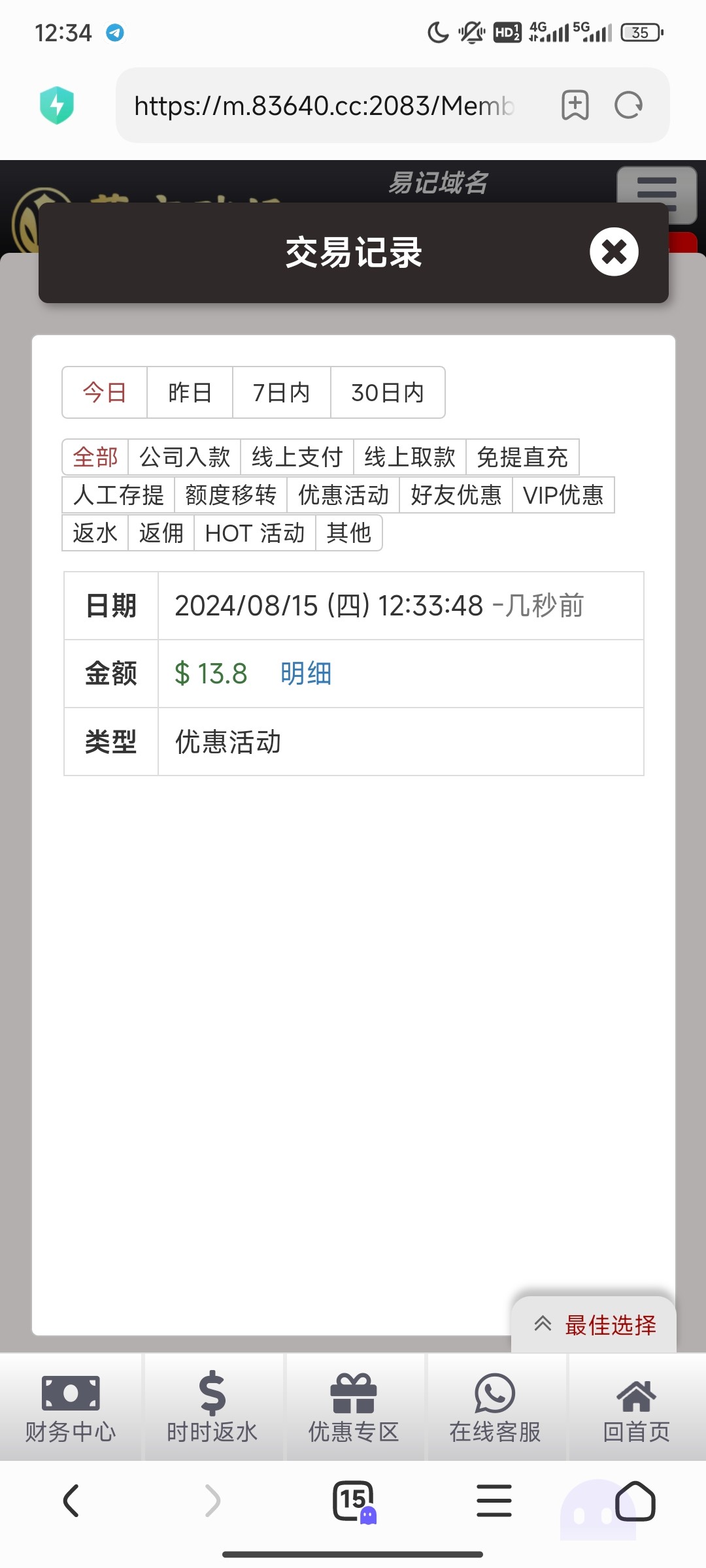Contact 在线客服
This screenshot has width=706, height=1568.
pyautogui.click(x=495, y=1407)
